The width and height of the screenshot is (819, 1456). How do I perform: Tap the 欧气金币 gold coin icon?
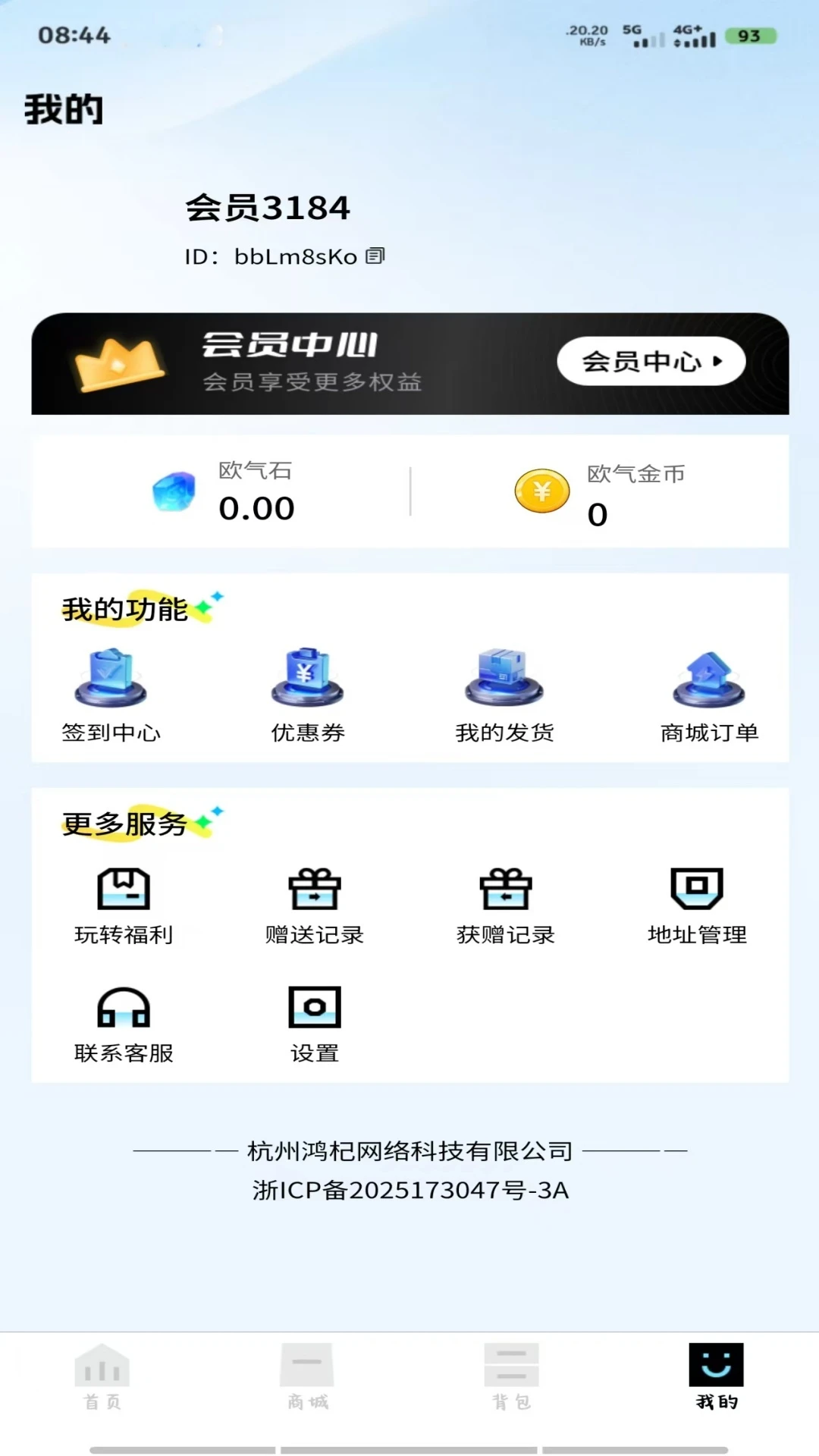coord(541,491)
